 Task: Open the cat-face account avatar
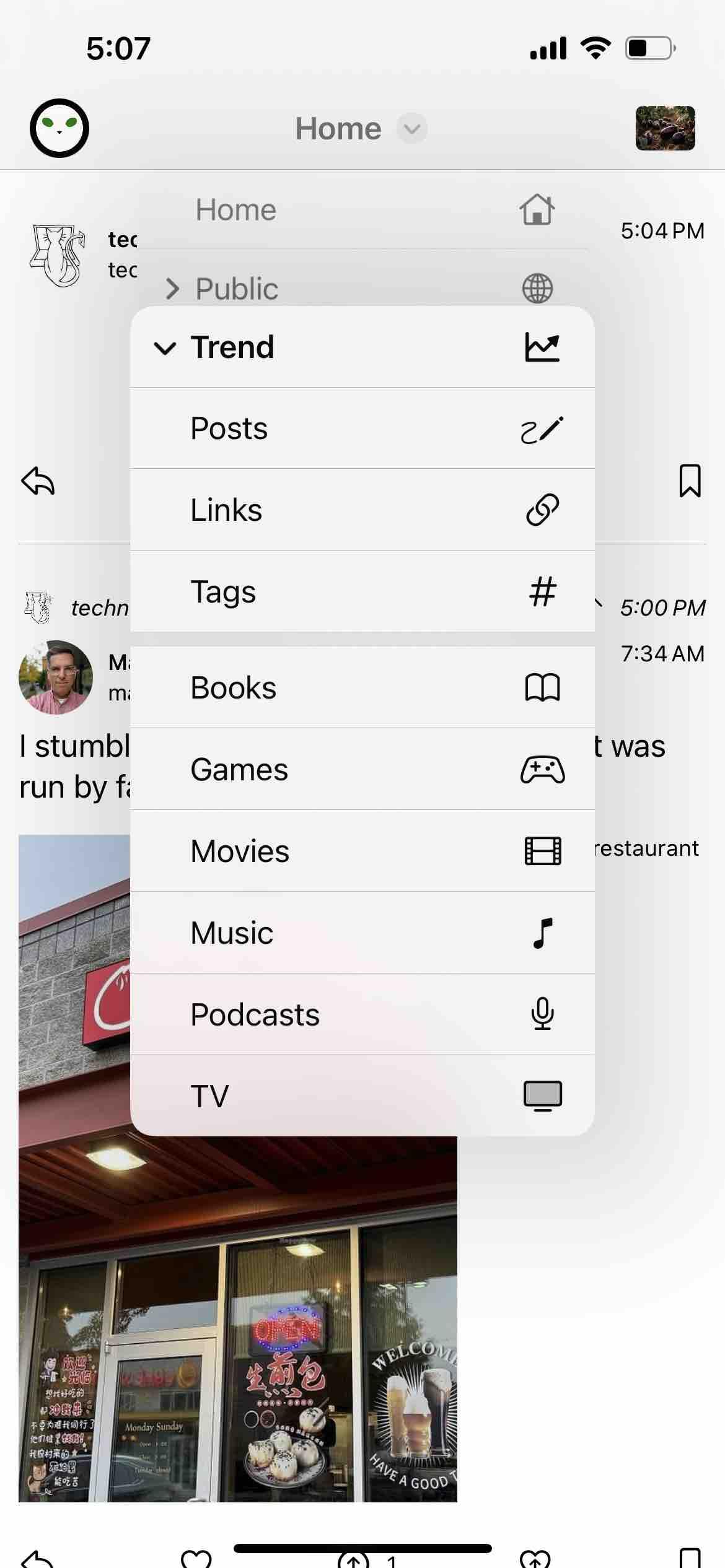(59, 128)
